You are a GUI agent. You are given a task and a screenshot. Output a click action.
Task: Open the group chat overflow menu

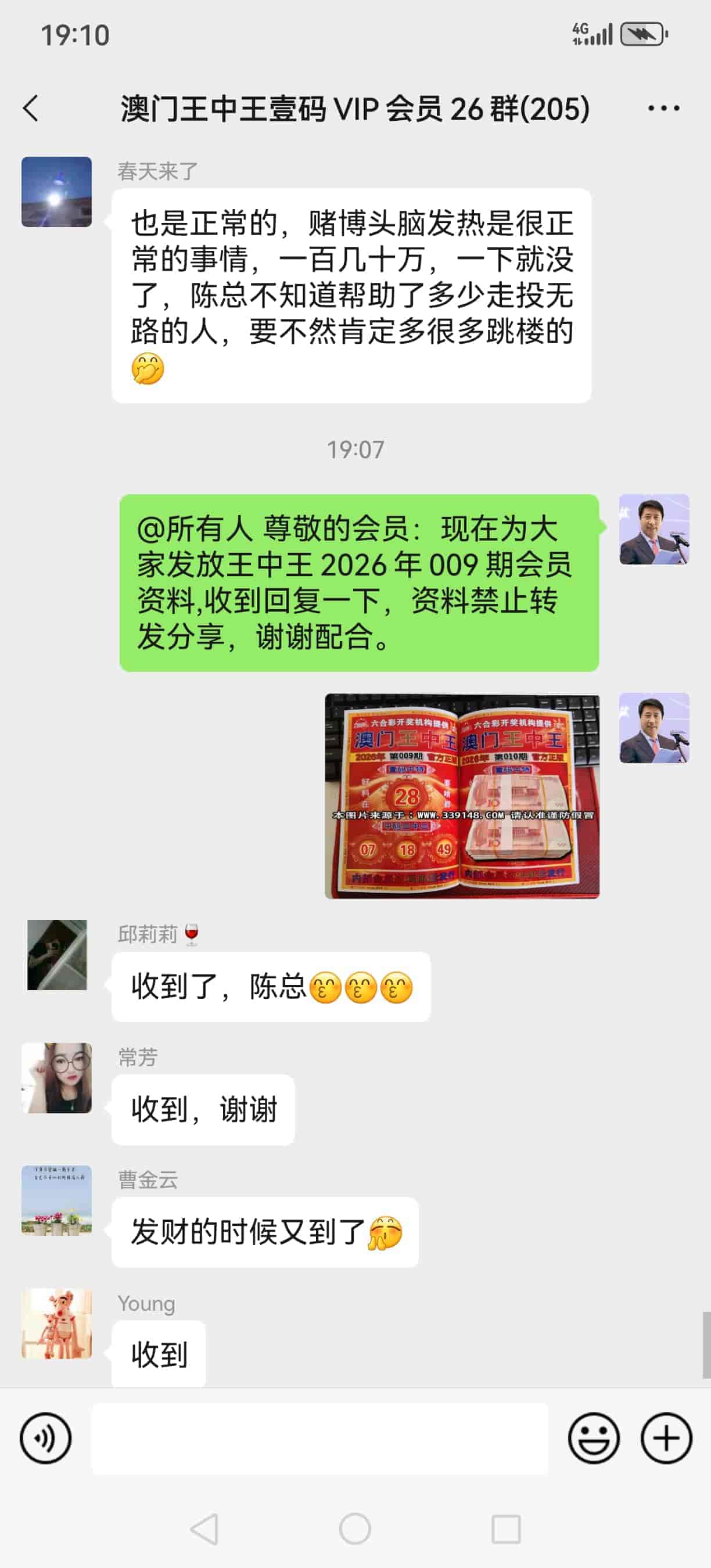pyautogui.click(x=663, y=109)
